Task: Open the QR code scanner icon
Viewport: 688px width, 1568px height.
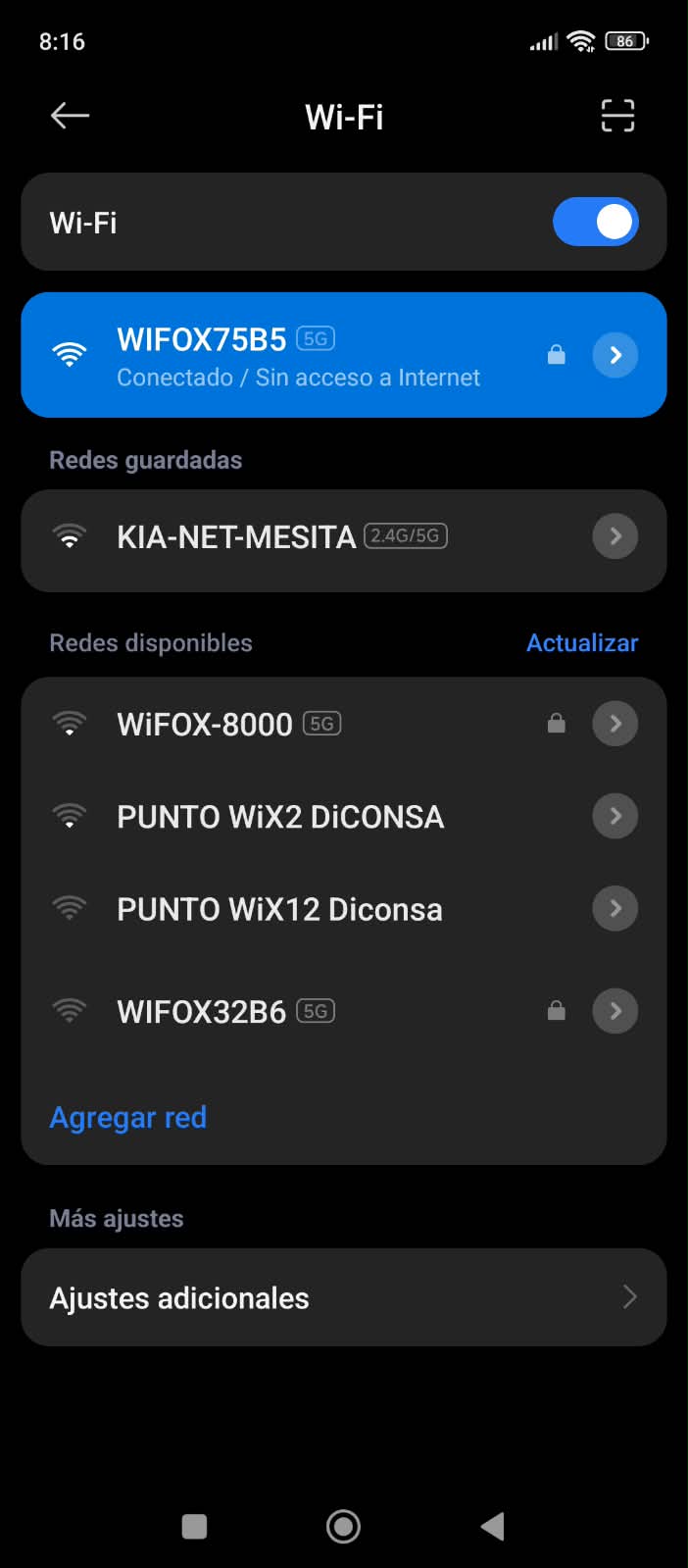Action: [x=617, y=116]
